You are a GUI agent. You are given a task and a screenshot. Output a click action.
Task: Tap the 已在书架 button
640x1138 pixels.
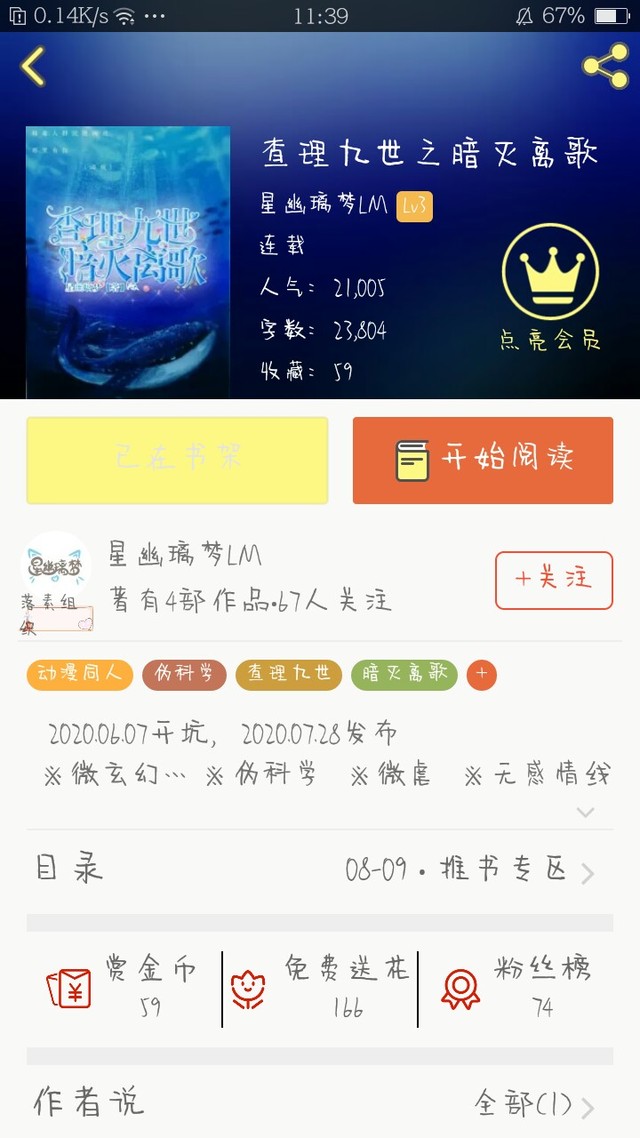point(177,460)
